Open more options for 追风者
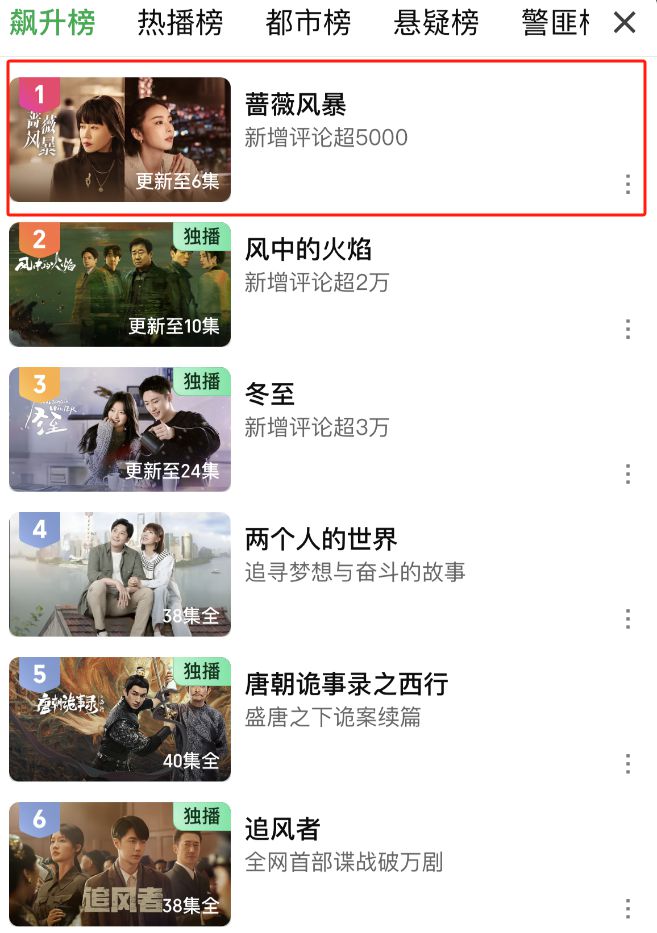The height and width of the screenshot is (933, 657). 628,908
